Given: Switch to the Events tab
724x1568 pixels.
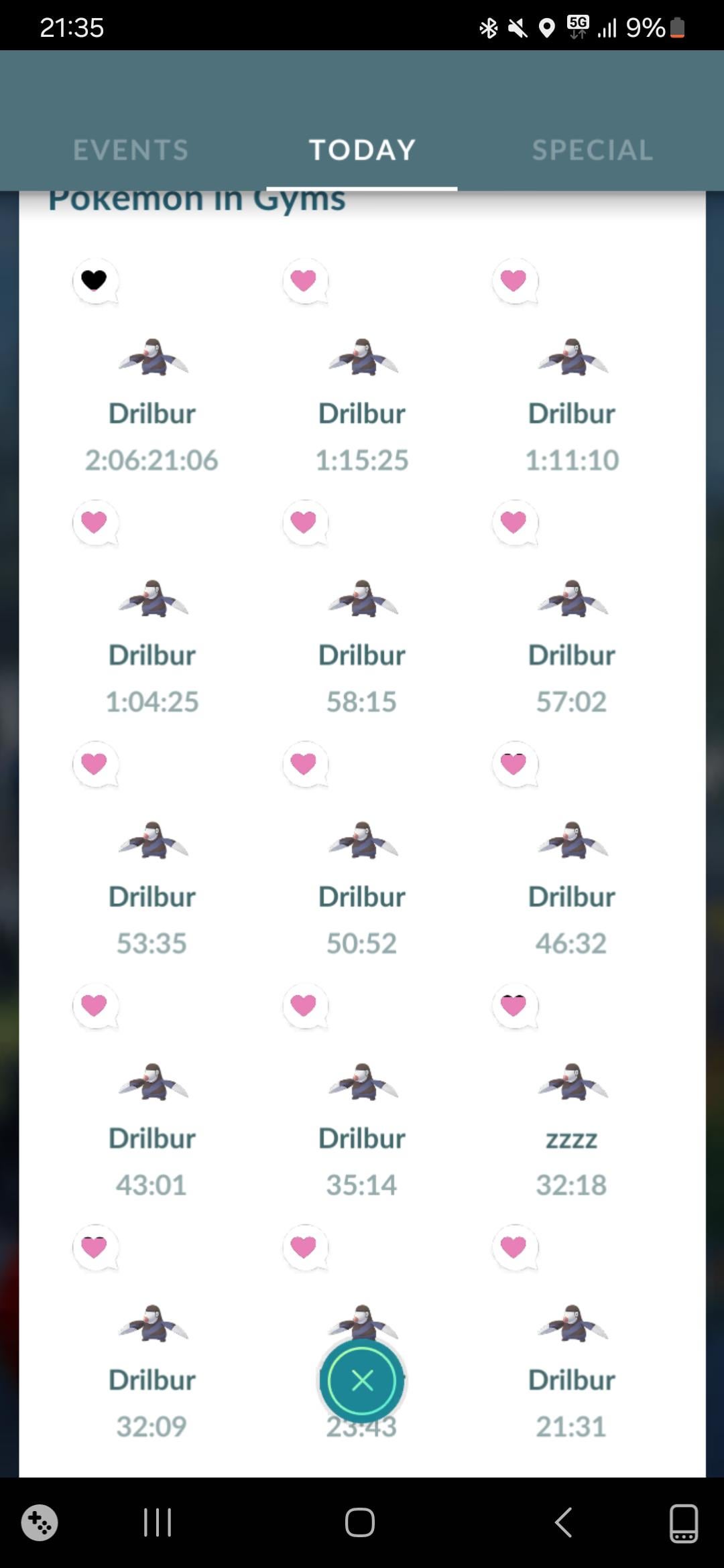Looking at the screenshot, I should (131, 150).
